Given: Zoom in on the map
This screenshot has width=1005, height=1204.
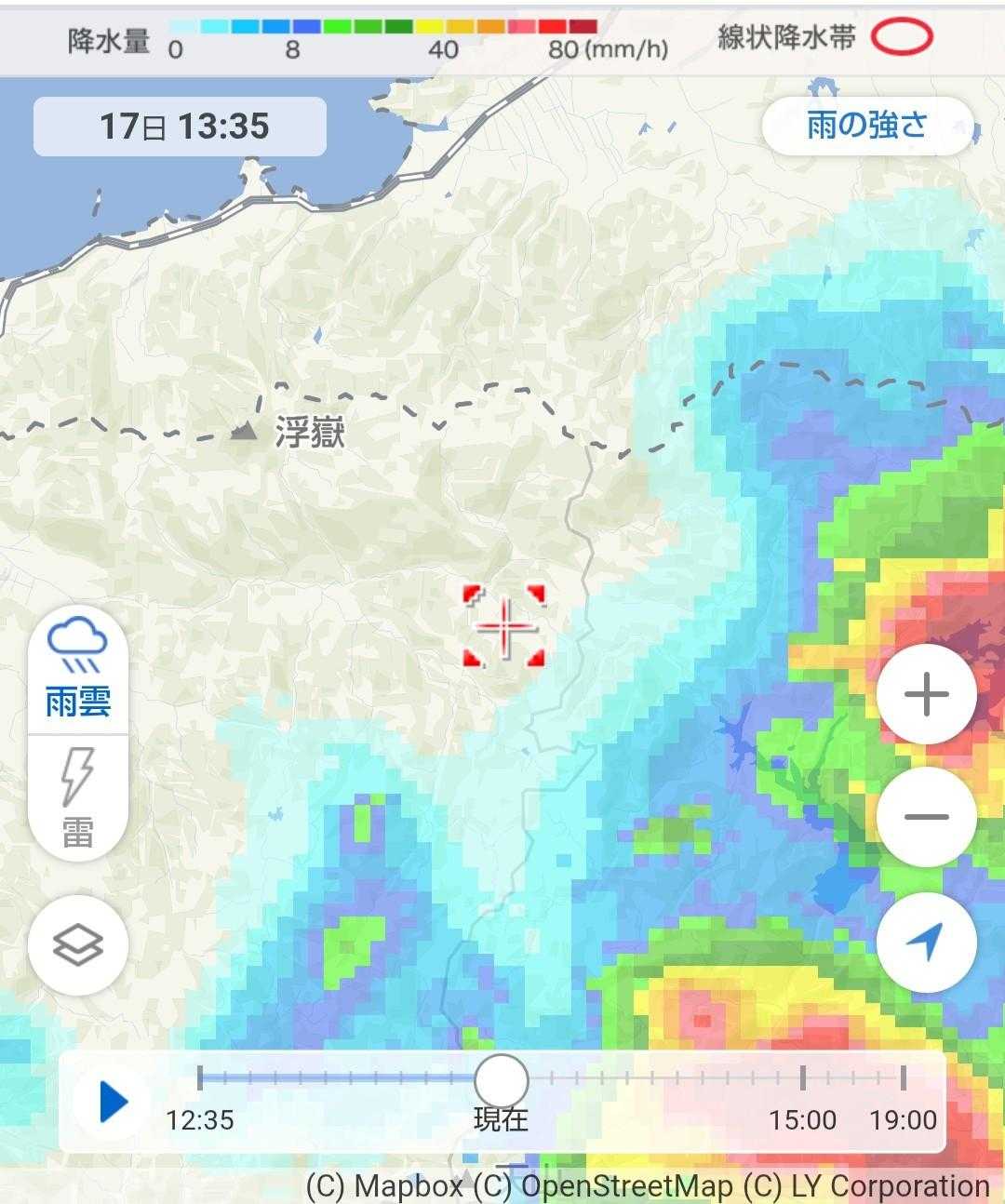Looking at the screenshot, I should [x=927, y=694].
